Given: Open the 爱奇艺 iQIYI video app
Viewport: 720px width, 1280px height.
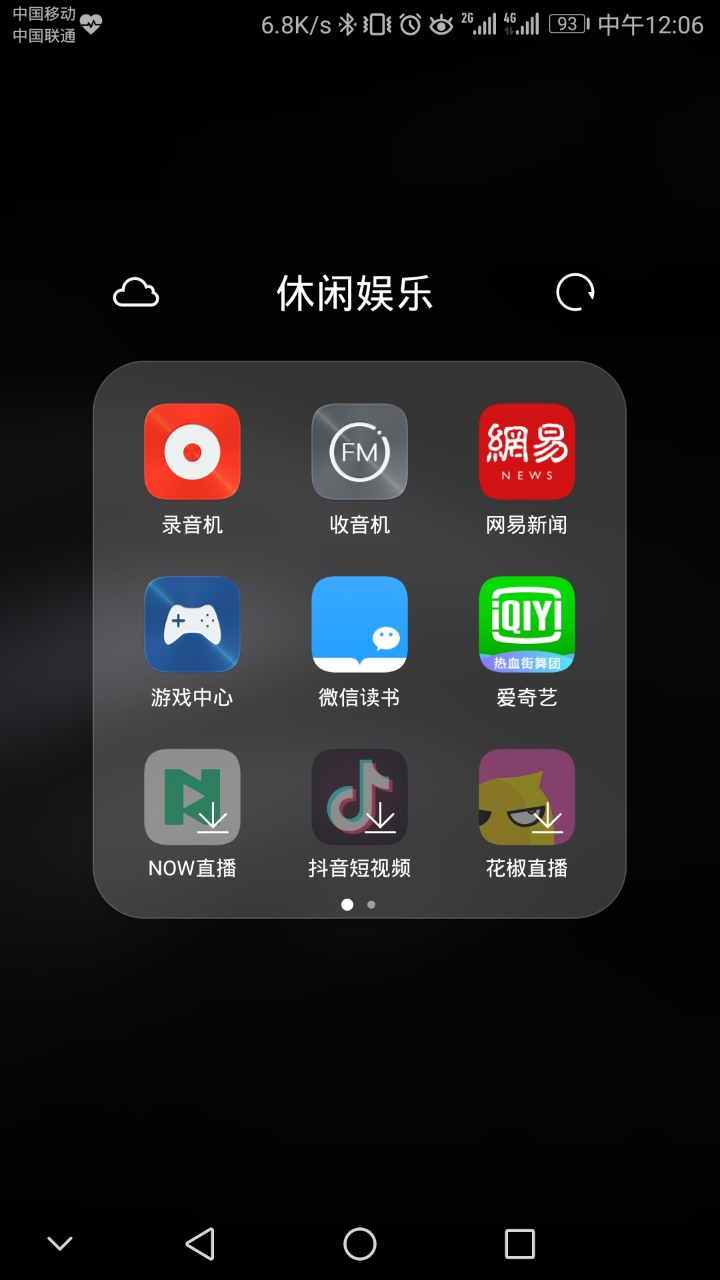Looking at the screenshot, I should (527, 625).
